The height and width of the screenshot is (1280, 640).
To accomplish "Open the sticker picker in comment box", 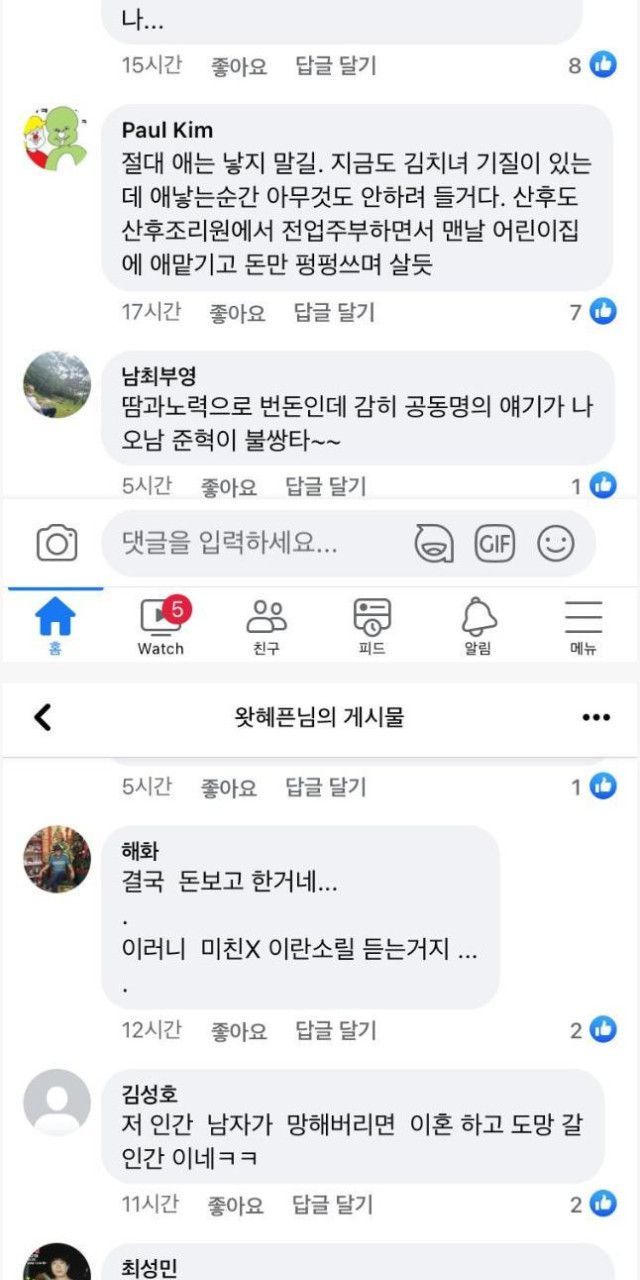I will coord(434,543).
